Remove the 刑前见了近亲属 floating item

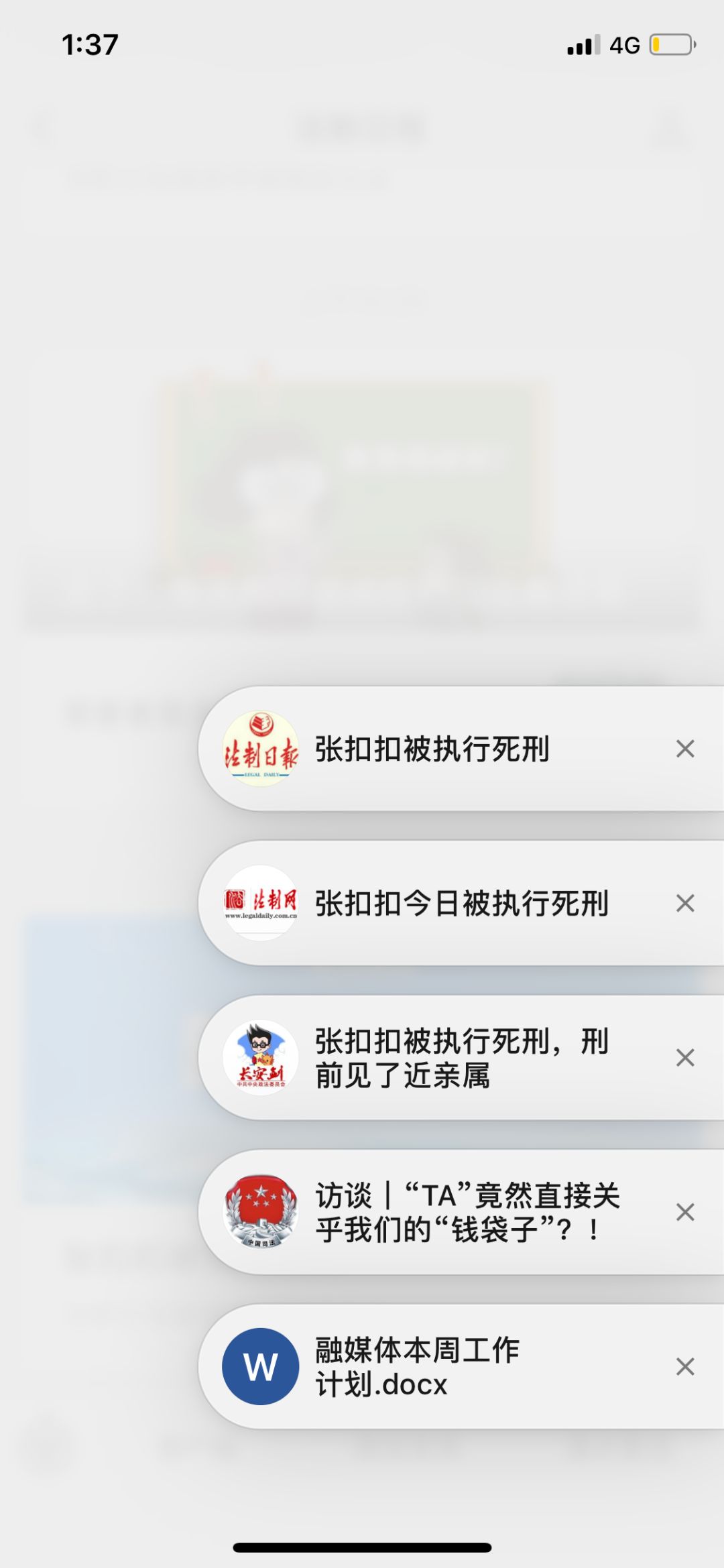685,1058
